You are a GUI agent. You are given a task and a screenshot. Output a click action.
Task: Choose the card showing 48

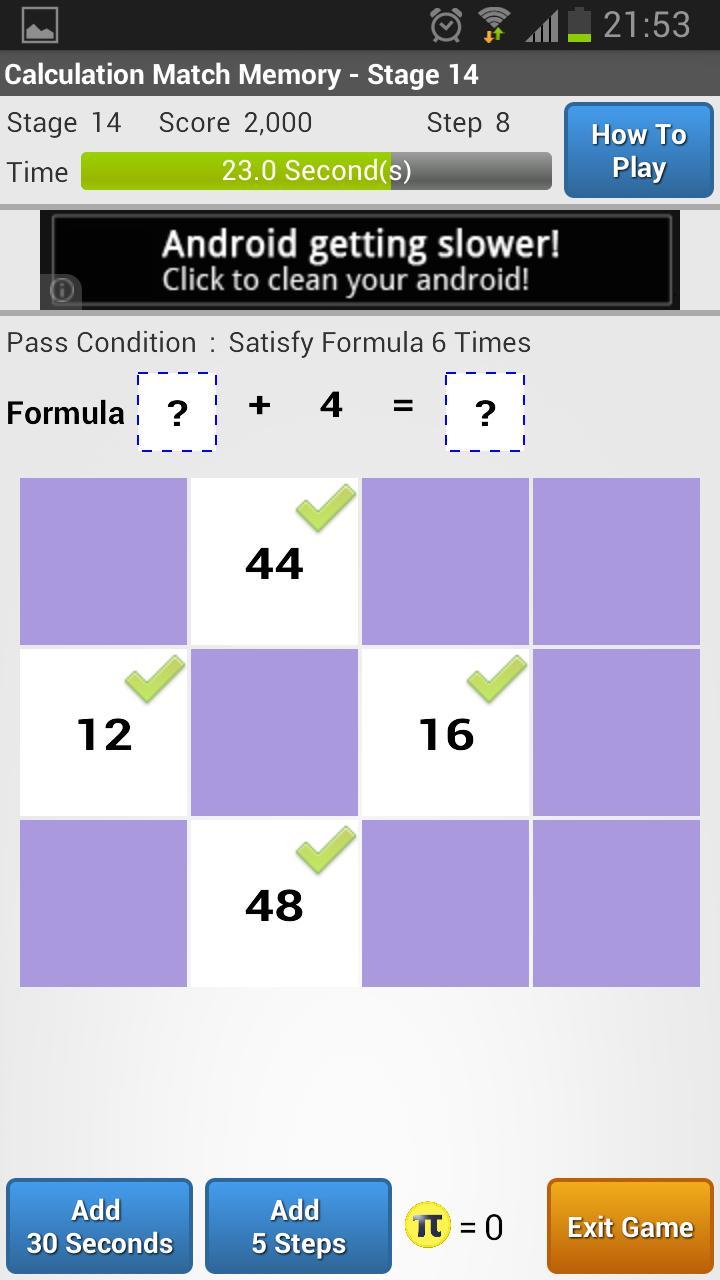point(274,903)
